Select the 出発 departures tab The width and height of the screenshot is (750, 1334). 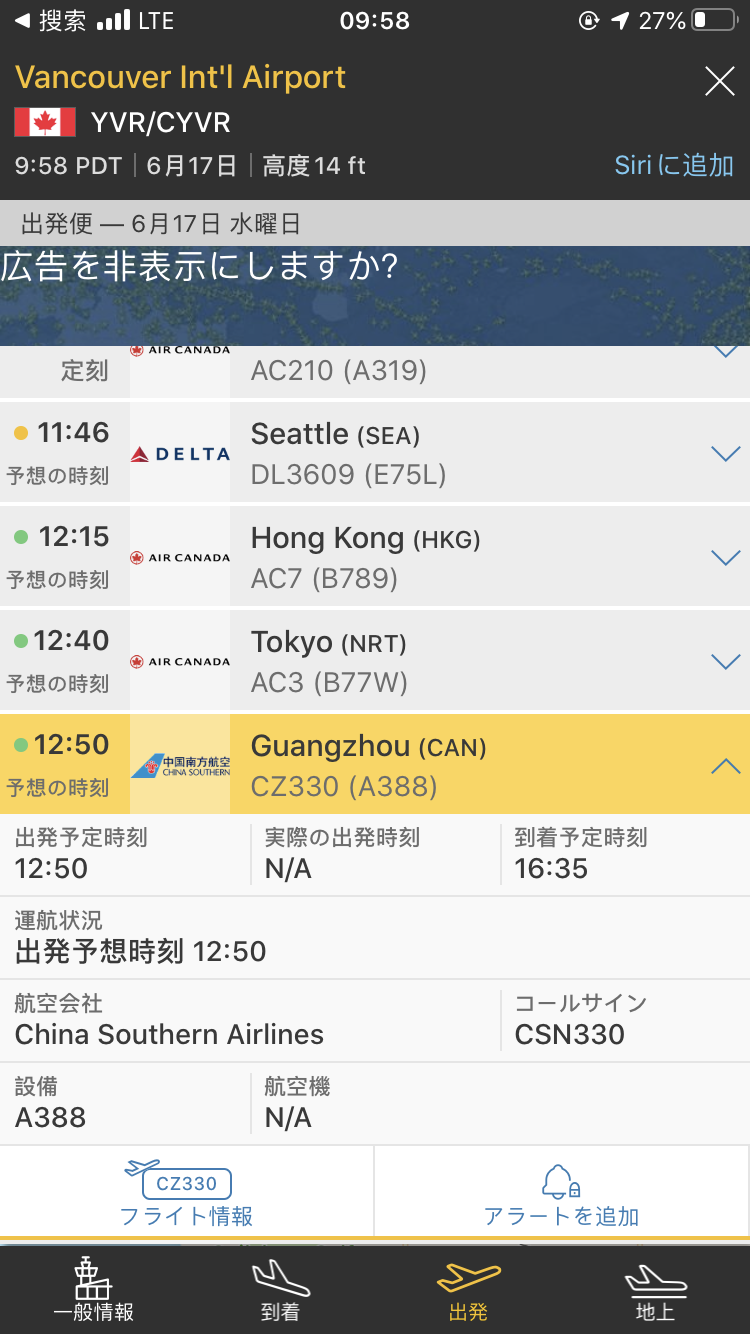(x=468, y=1290)
